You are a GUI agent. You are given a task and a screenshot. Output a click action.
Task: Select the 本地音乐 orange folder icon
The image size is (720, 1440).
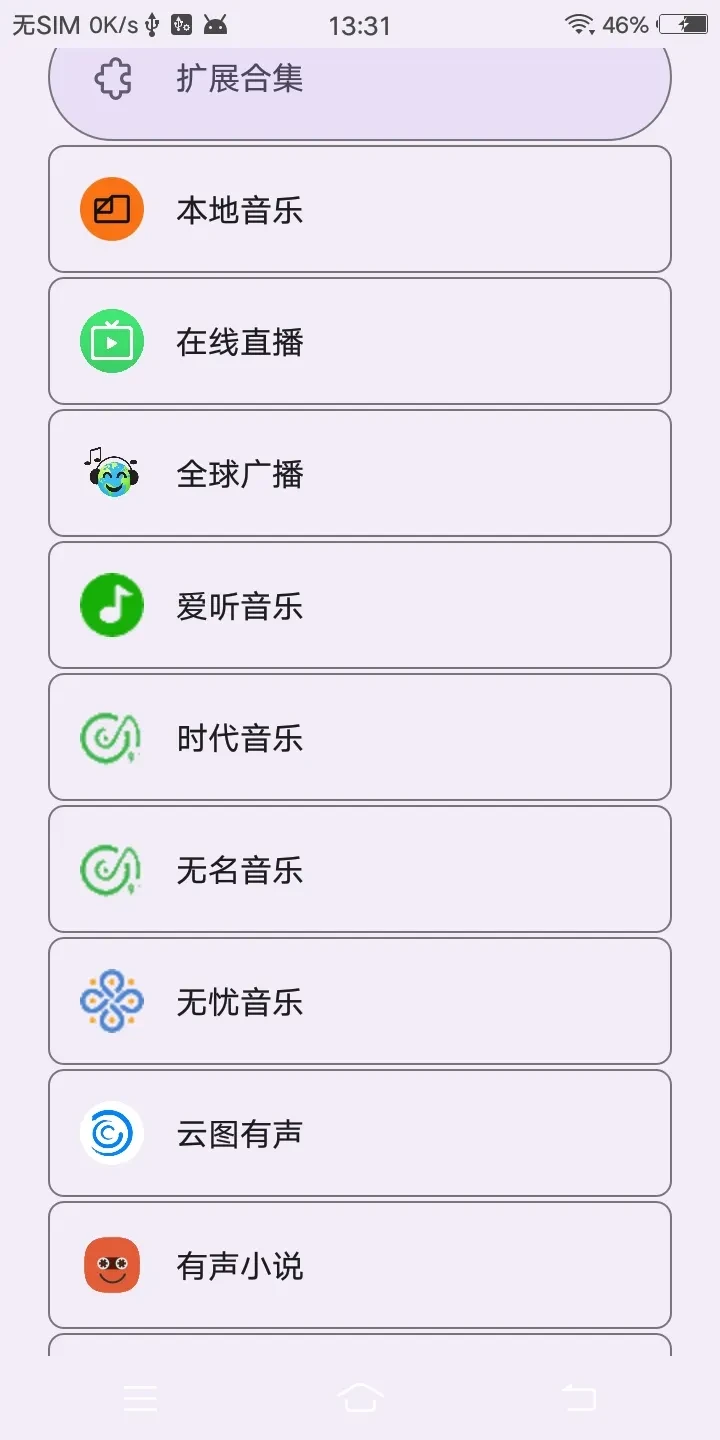(111, 209)
